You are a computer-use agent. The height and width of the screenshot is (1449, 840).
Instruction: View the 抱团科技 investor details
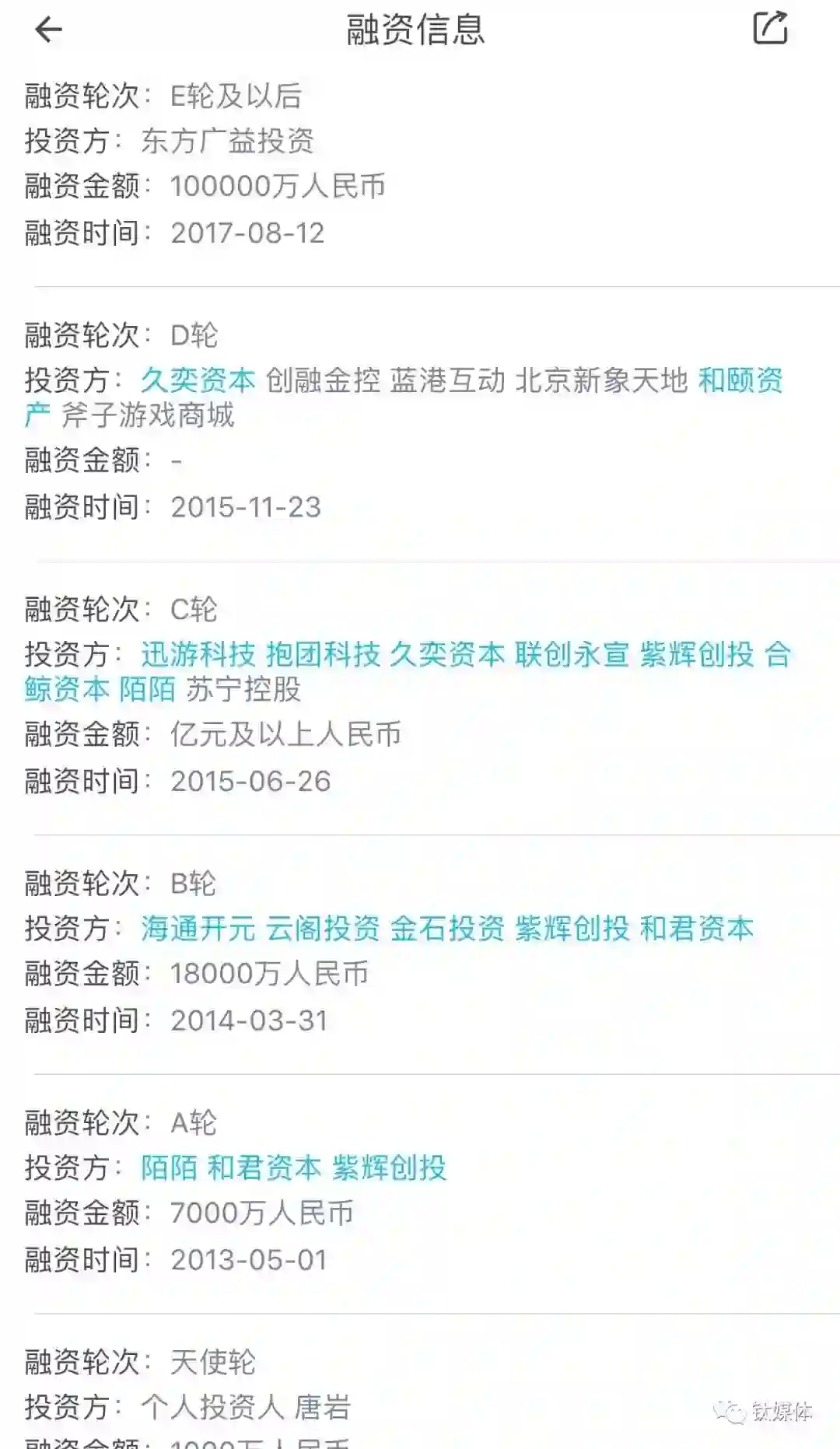323,654
